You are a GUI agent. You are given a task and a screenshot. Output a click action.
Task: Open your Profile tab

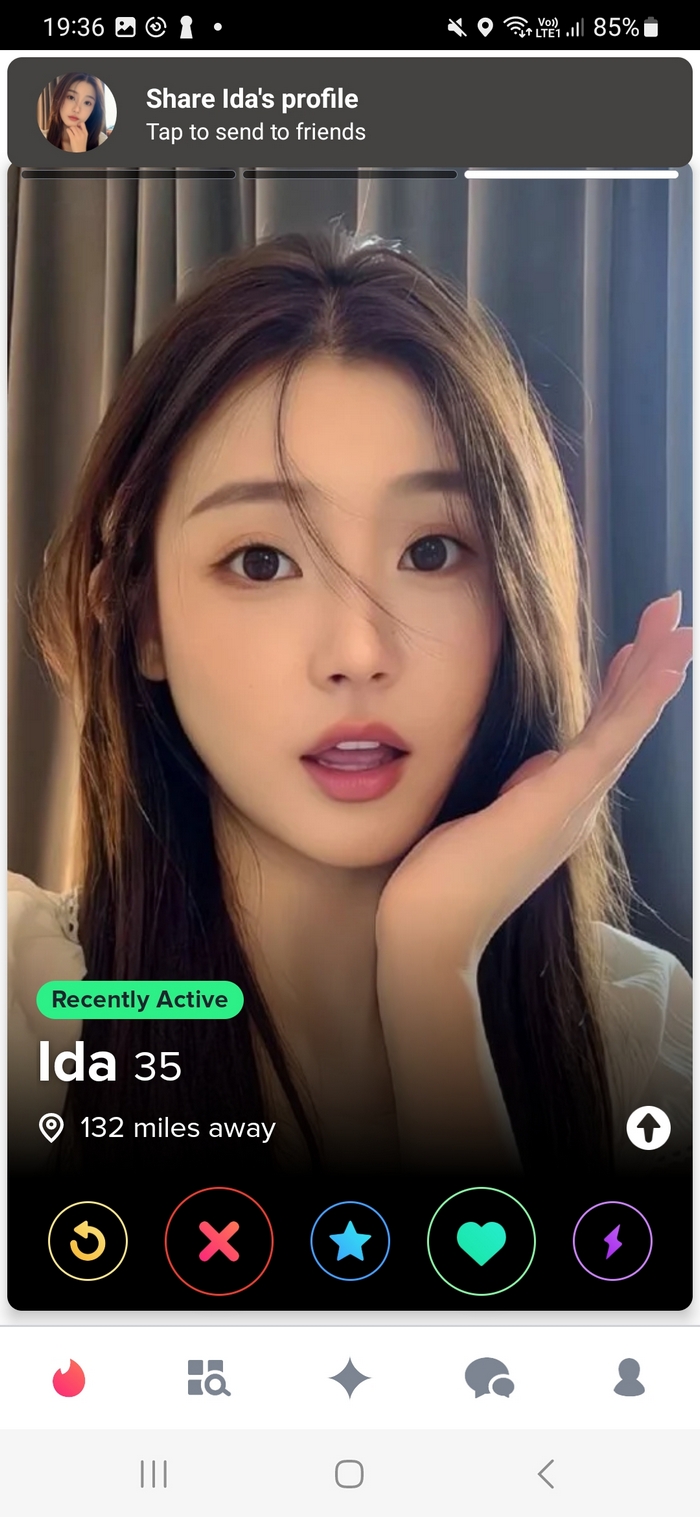(629, 1378)
